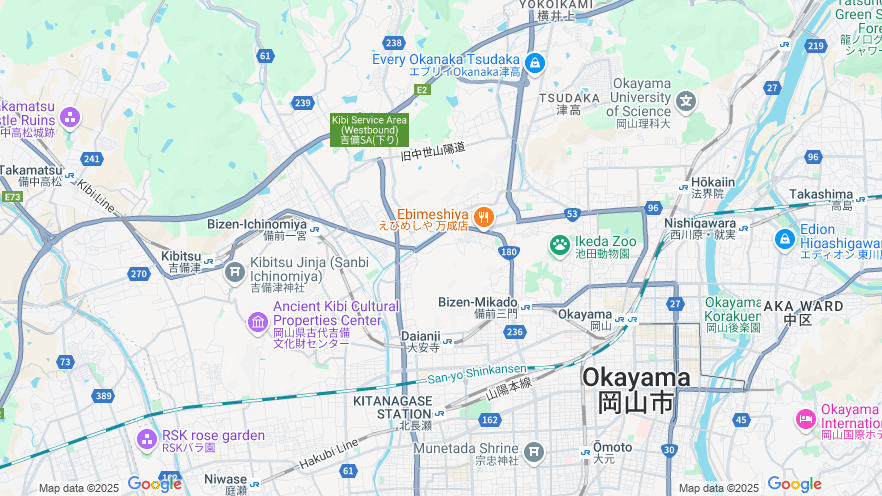Tap the Okayama International hotel pin

coord(806,419)
